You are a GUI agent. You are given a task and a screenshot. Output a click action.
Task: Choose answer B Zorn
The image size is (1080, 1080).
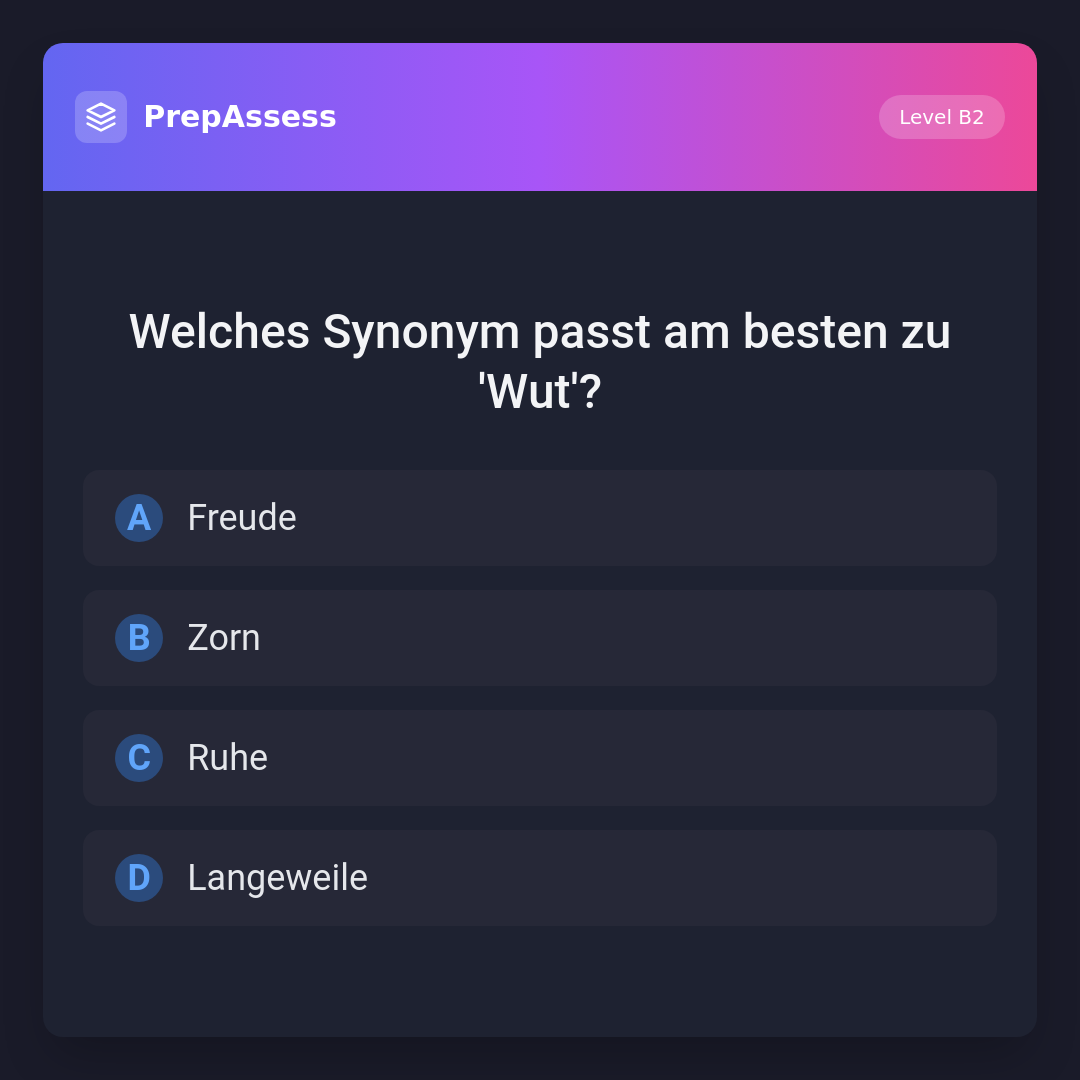(540, 638)
